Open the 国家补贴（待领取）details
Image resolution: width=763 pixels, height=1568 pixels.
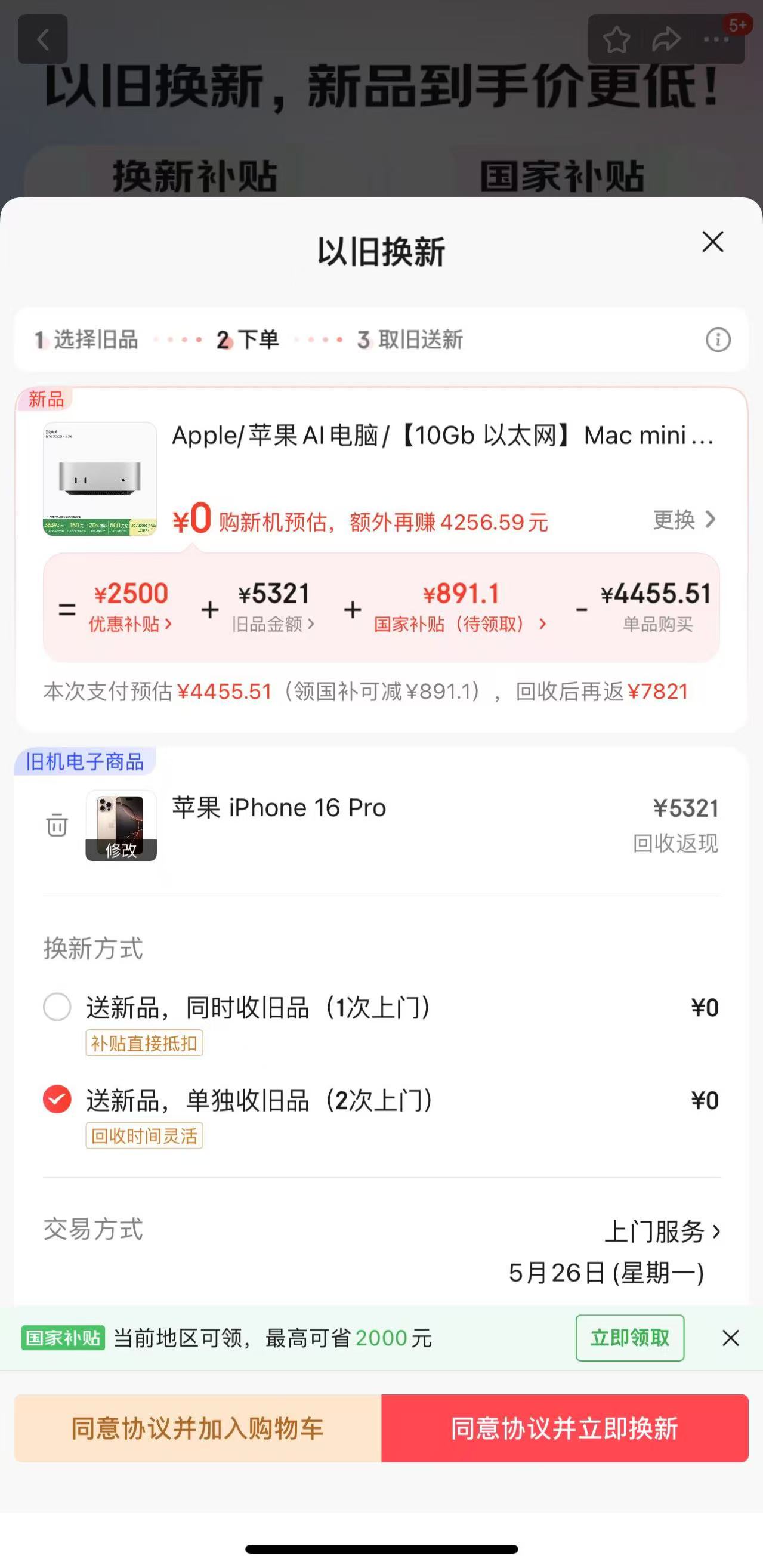pos(461,606)
